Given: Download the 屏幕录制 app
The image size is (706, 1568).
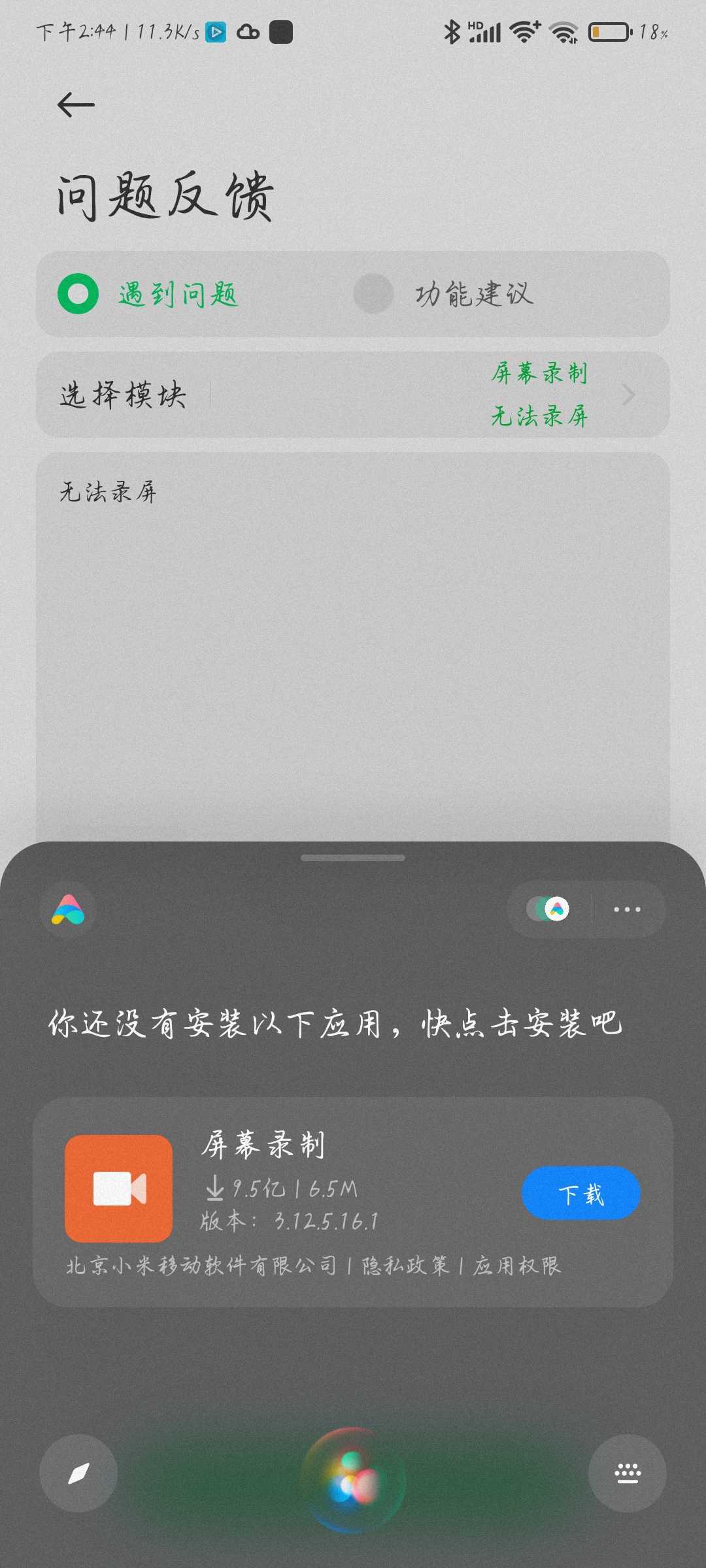Looking at the screenshot, I should 580,1193.
